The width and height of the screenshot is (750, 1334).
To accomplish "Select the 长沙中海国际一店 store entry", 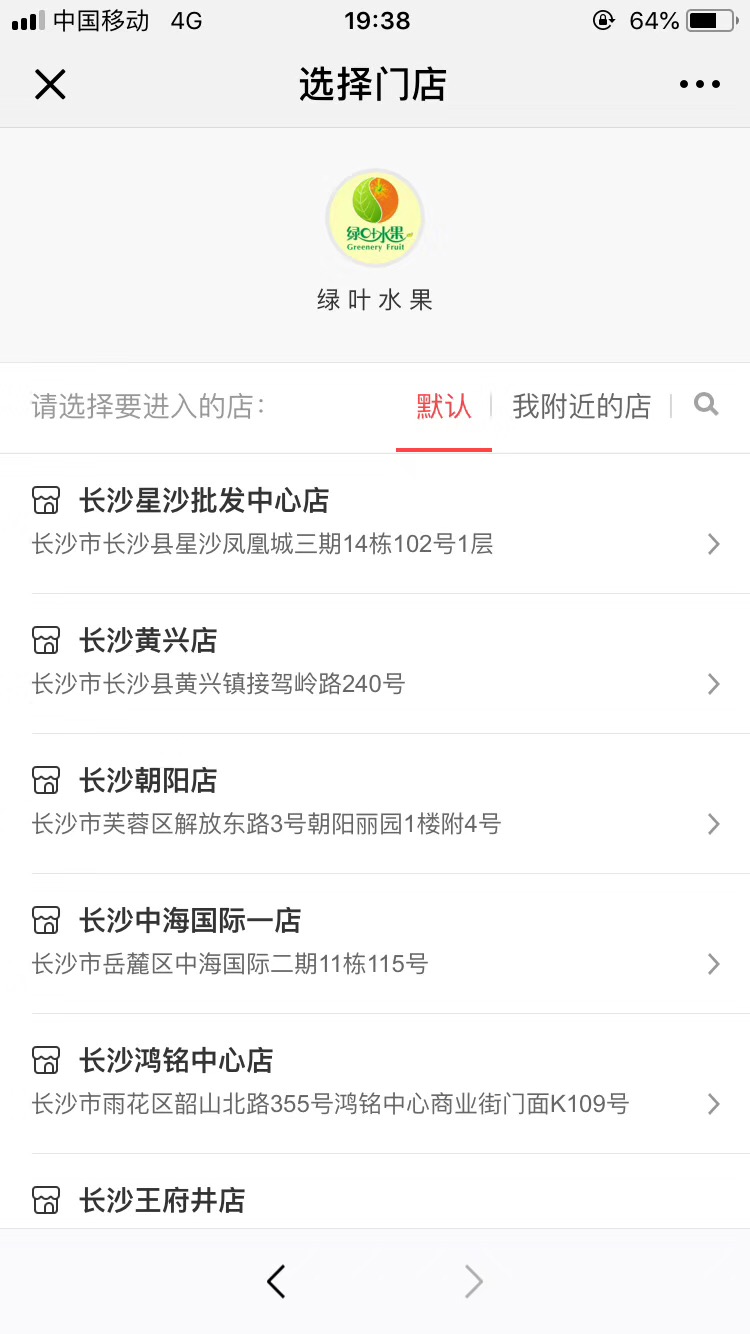I will point(375,940).
